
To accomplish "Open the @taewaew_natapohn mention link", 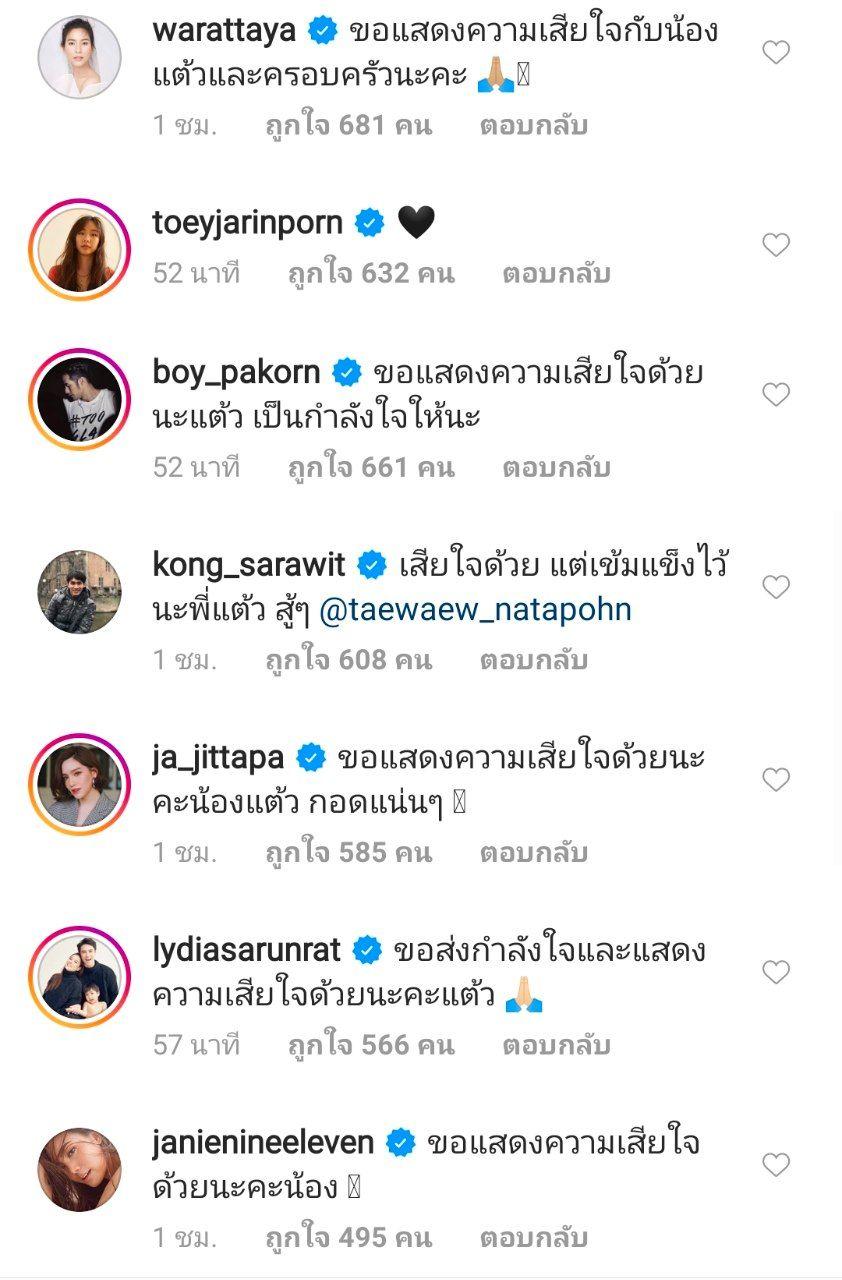I will [x=475, y=610].
